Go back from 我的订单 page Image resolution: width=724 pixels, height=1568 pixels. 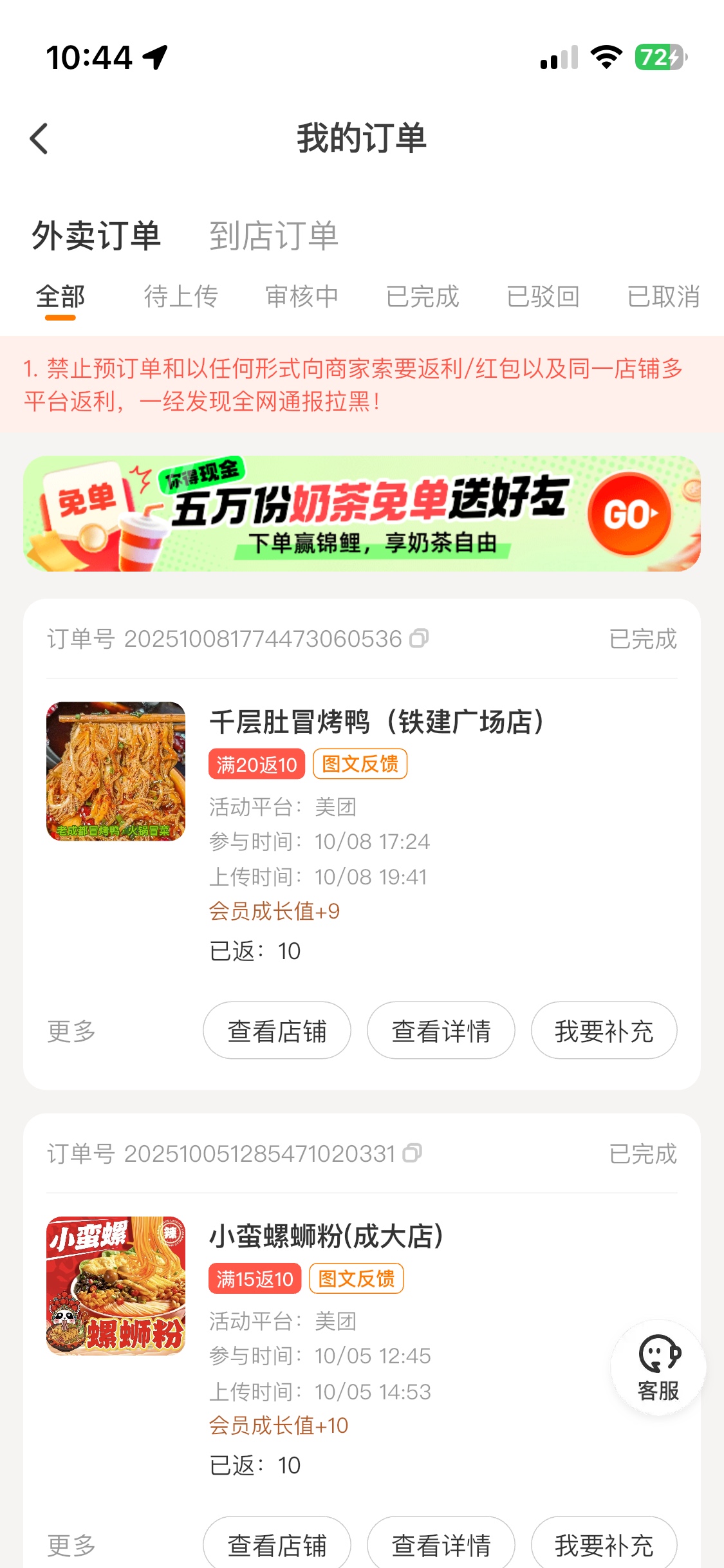pyautogui.click(x=39, y=138)
